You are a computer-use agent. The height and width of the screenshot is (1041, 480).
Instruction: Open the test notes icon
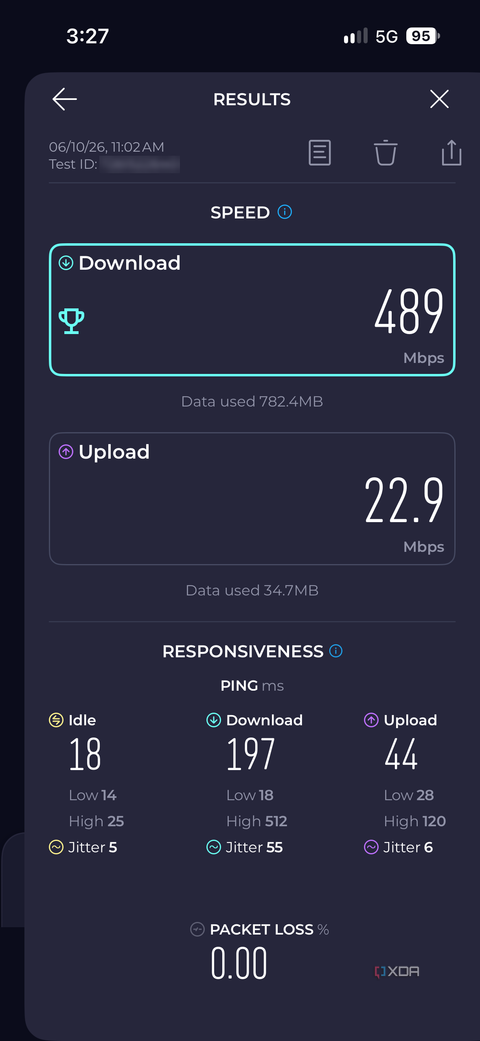click(319, 153)
